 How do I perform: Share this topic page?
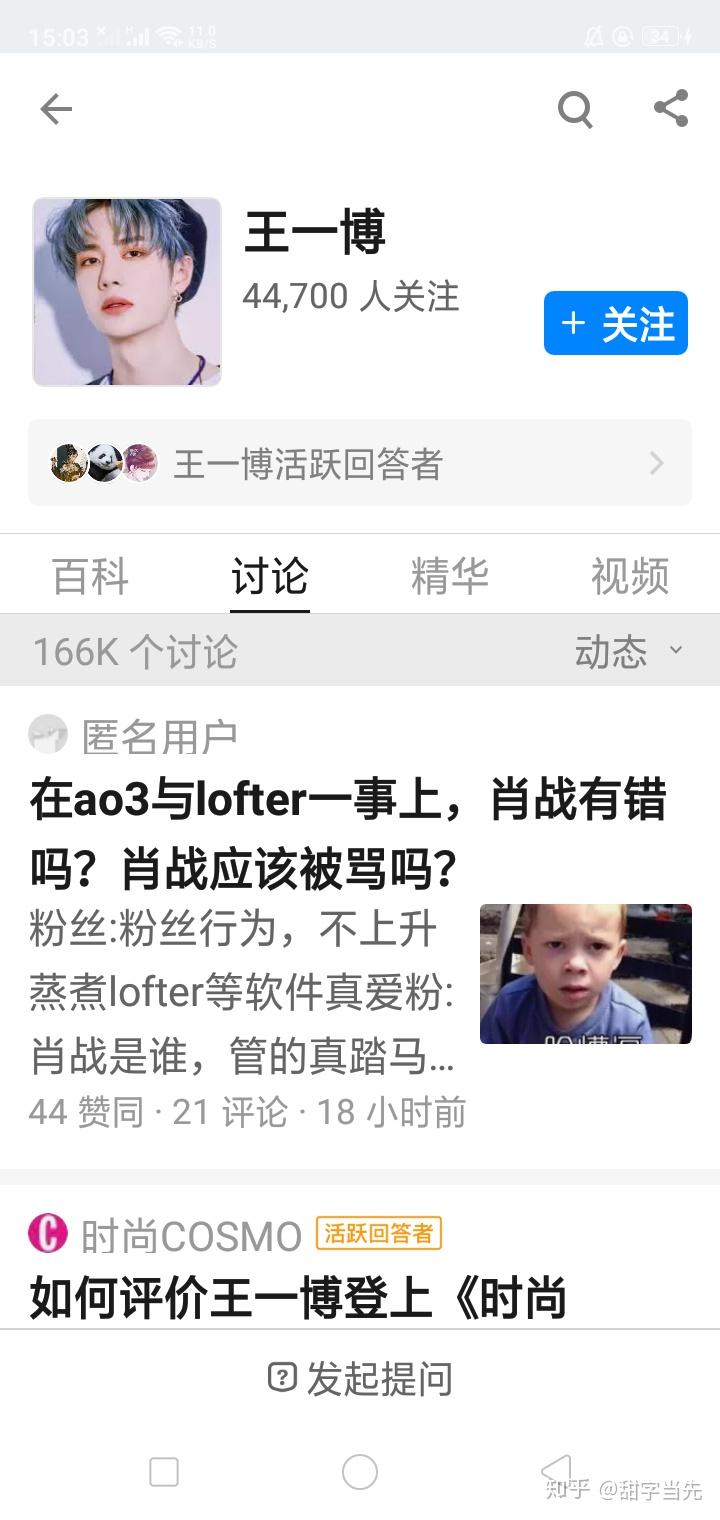pyautogui.click(x=671, y=108)
